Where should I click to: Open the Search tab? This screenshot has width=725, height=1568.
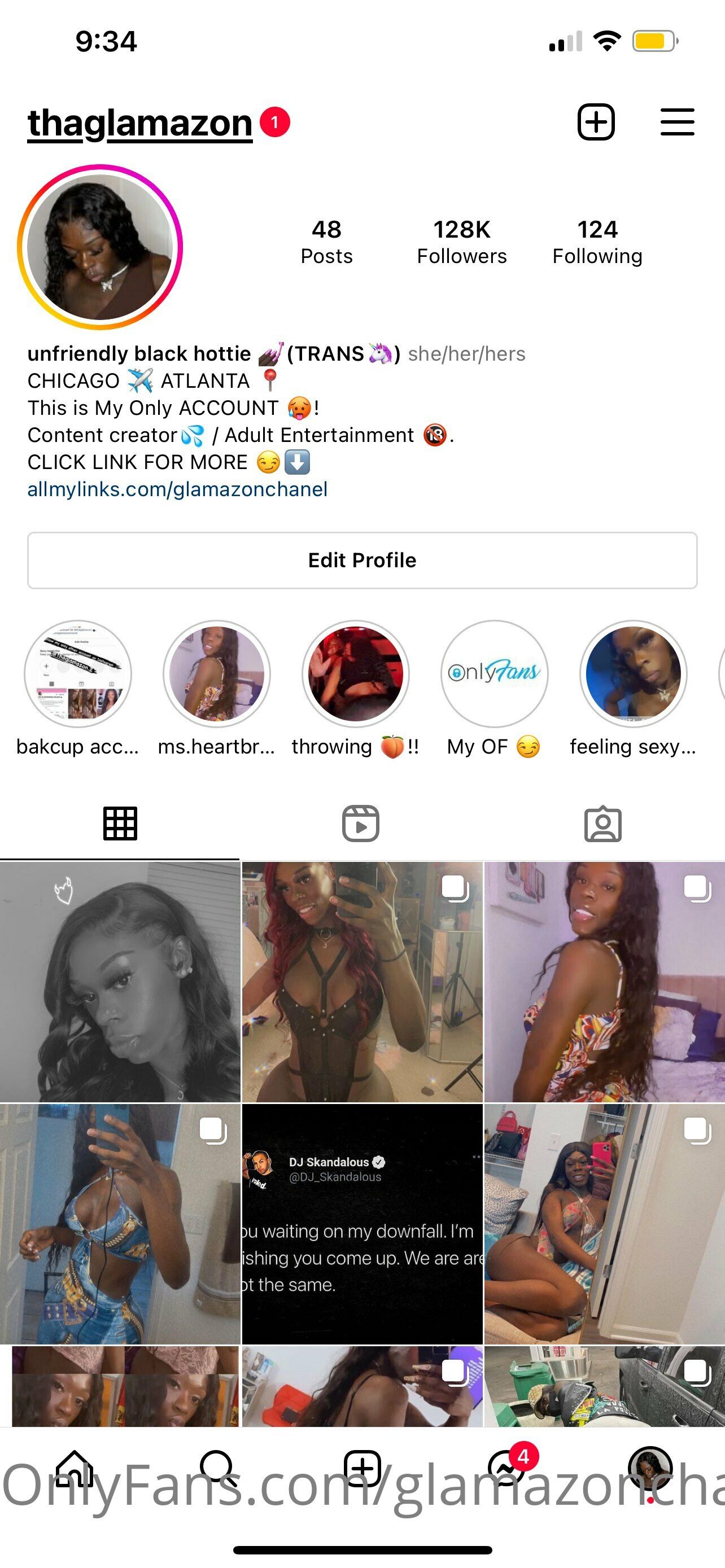point(217,1468)
